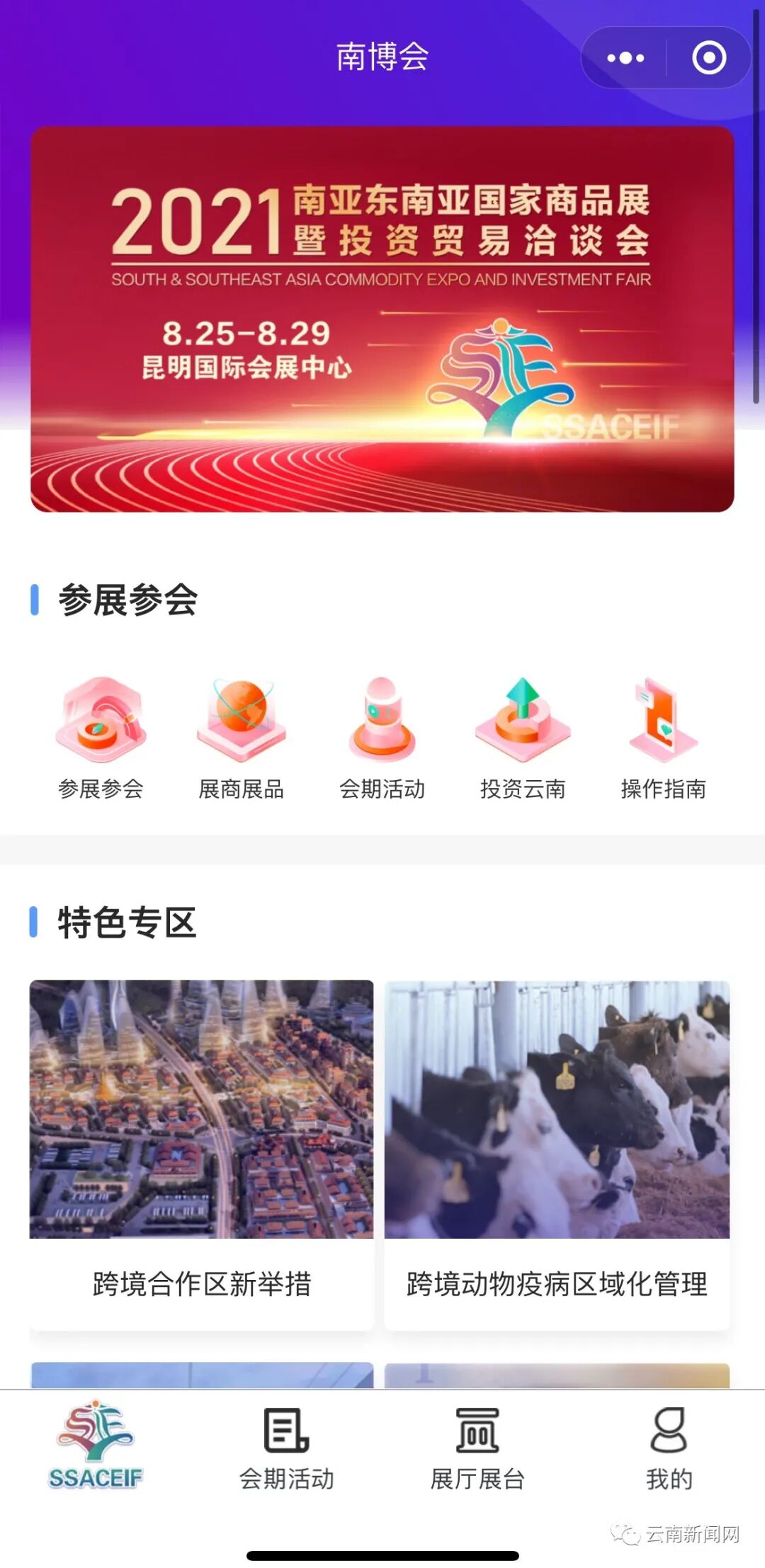The width and height of the screenshot is (765, 1568).
Task: Switch to the 我的 tab
Action: point(669,1448)
